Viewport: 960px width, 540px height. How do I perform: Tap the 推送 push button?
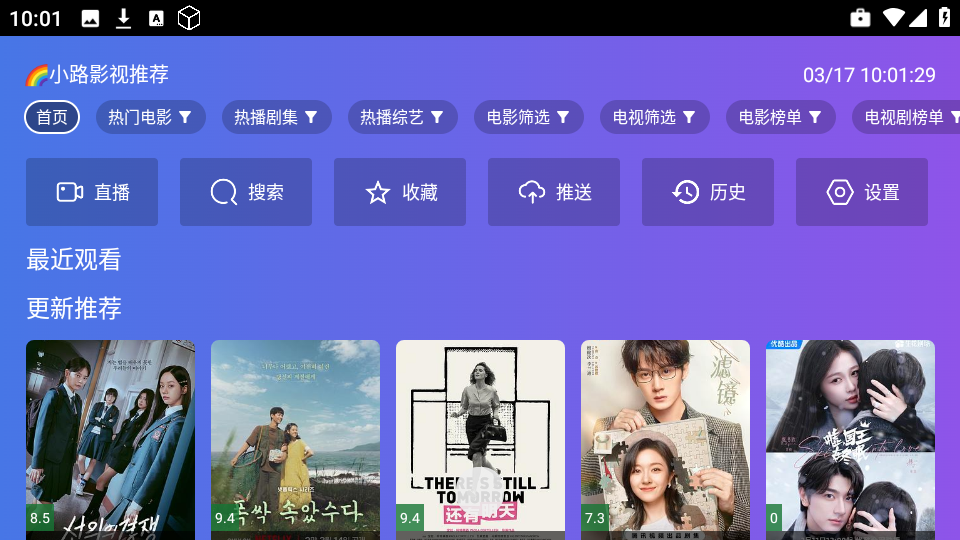click(x=554, y=192)
